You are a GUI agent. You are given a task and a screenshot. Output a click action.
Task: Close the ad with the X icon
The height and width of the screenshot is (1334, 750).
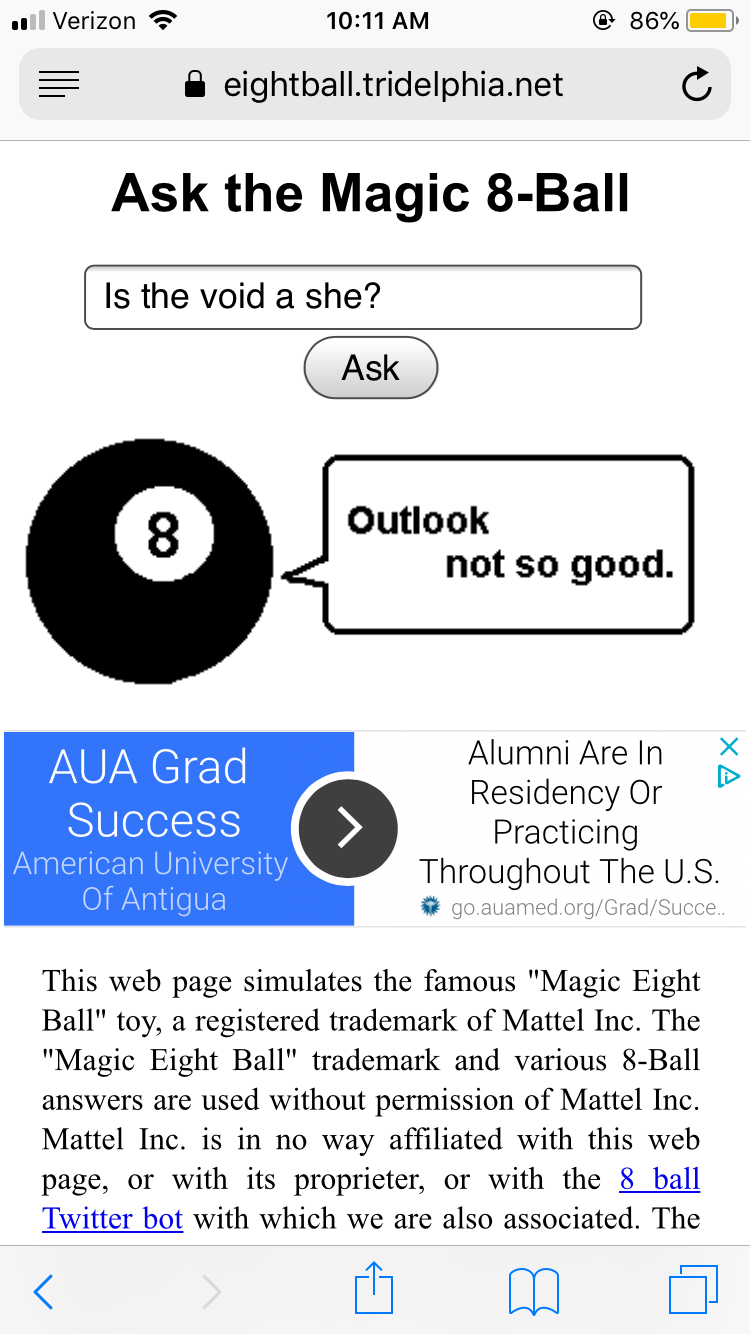coord(729,746)
